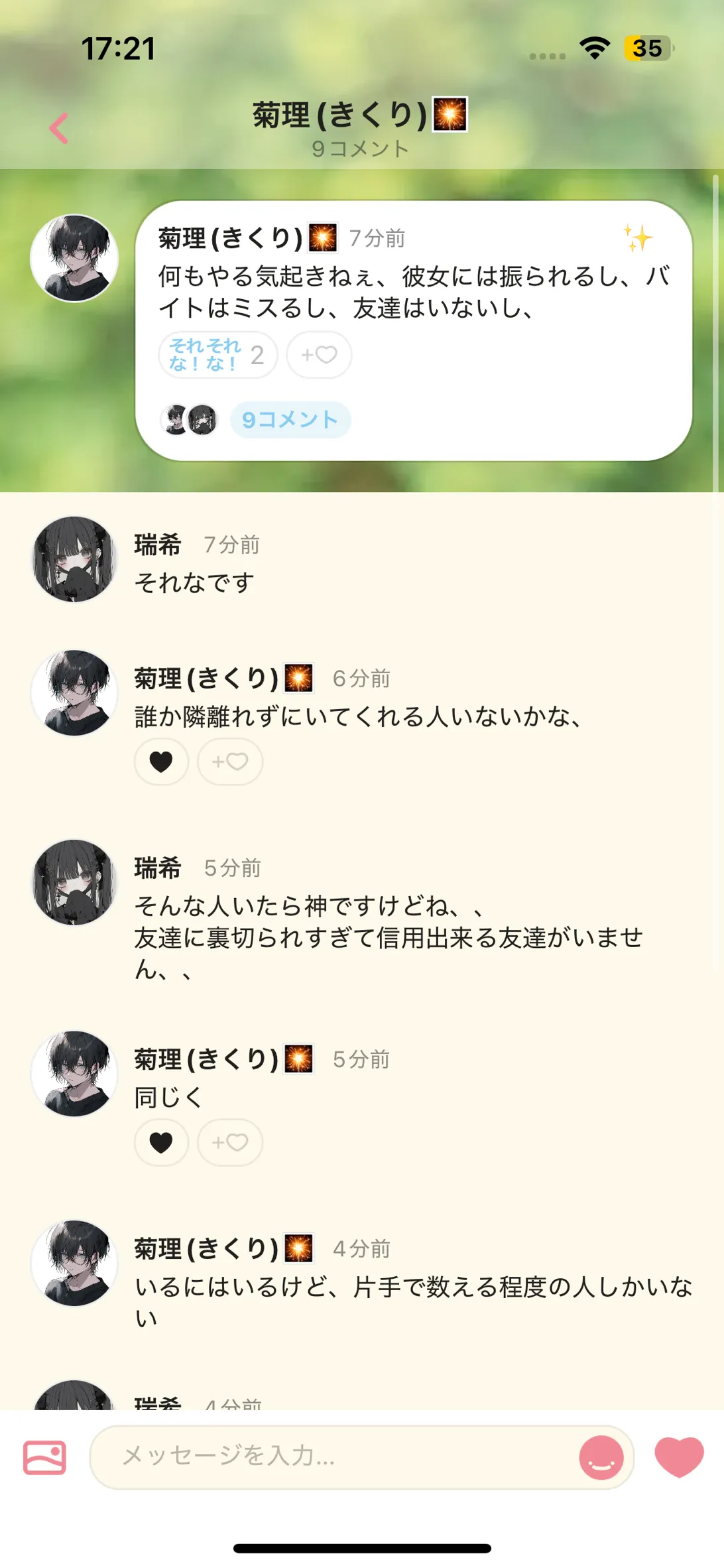Open the emoji smiley picker

coord(601,1457)
